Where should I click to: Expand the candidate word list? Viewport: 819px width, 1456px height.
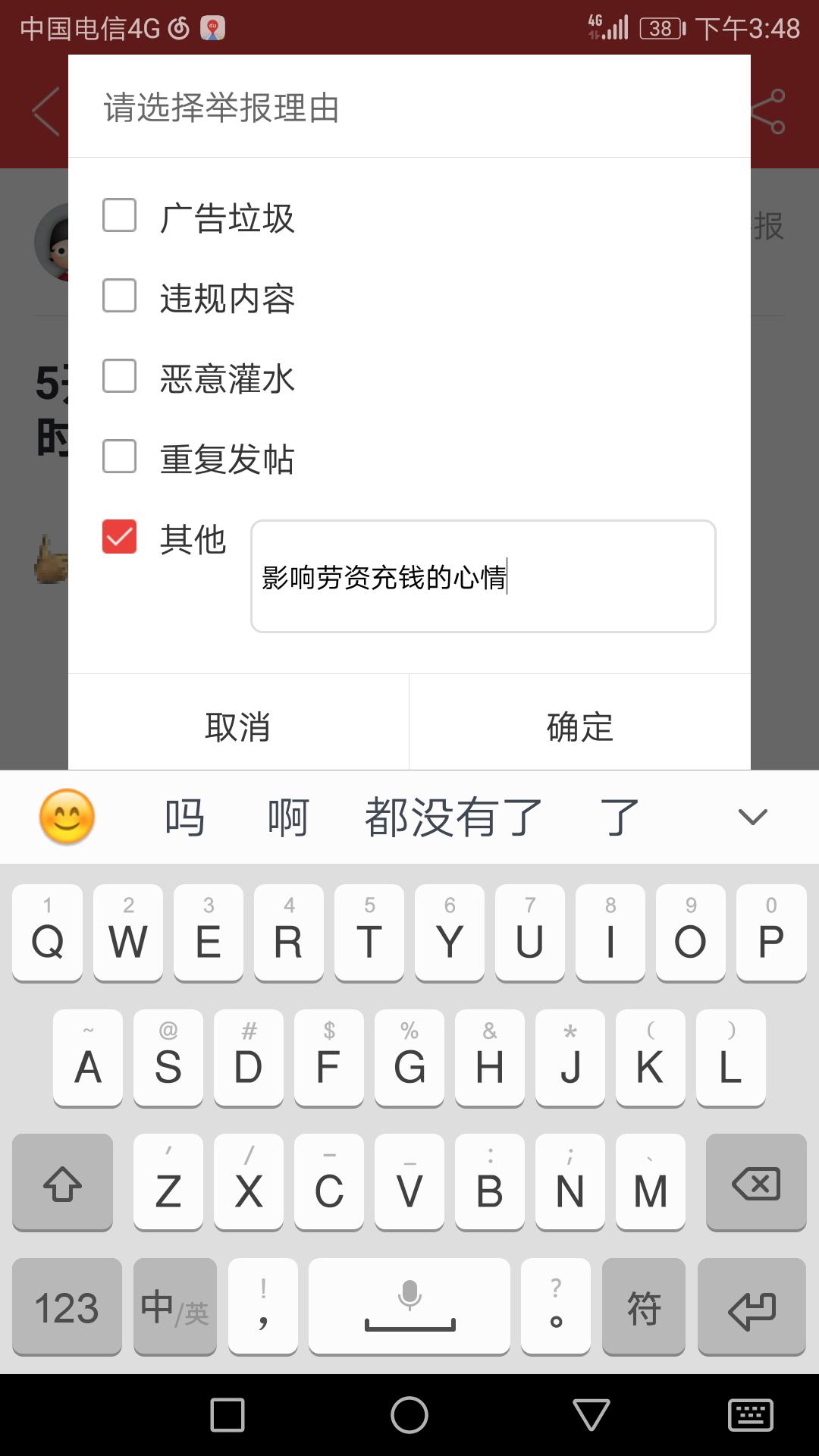coord(752,817)
